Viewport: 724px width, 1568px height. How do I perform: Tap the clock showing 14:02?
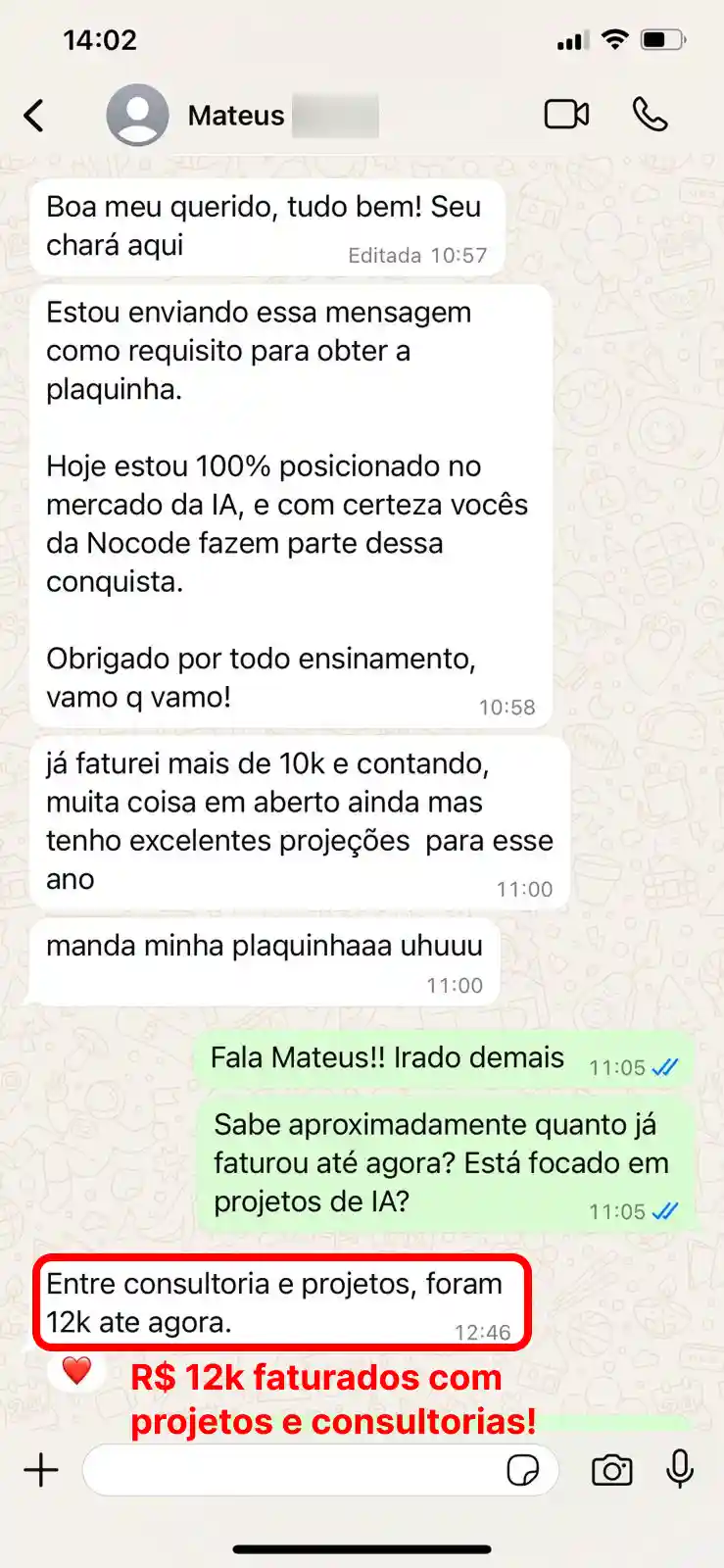coord(103,40)
